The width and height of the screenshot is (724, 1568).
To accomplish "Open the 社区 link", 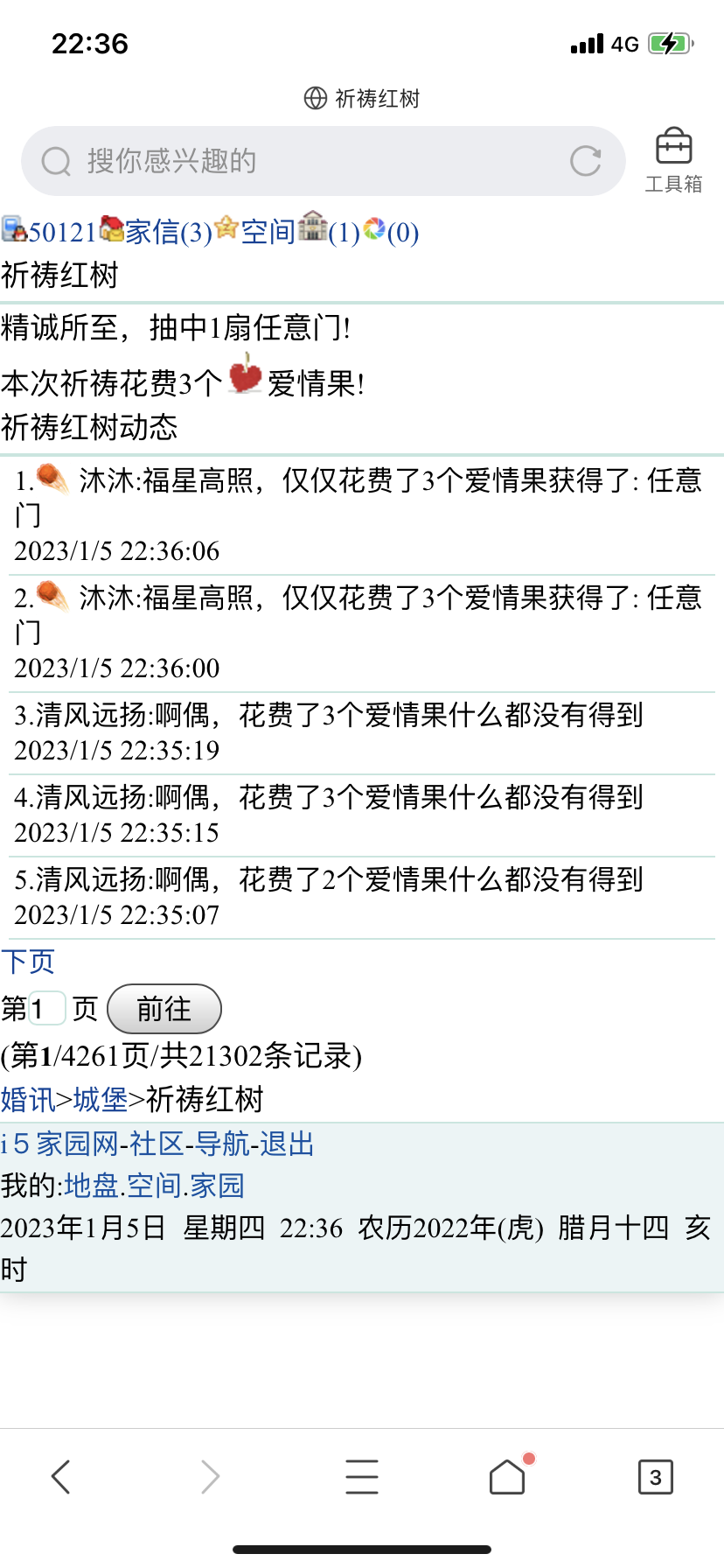I will click(157, 1144).
